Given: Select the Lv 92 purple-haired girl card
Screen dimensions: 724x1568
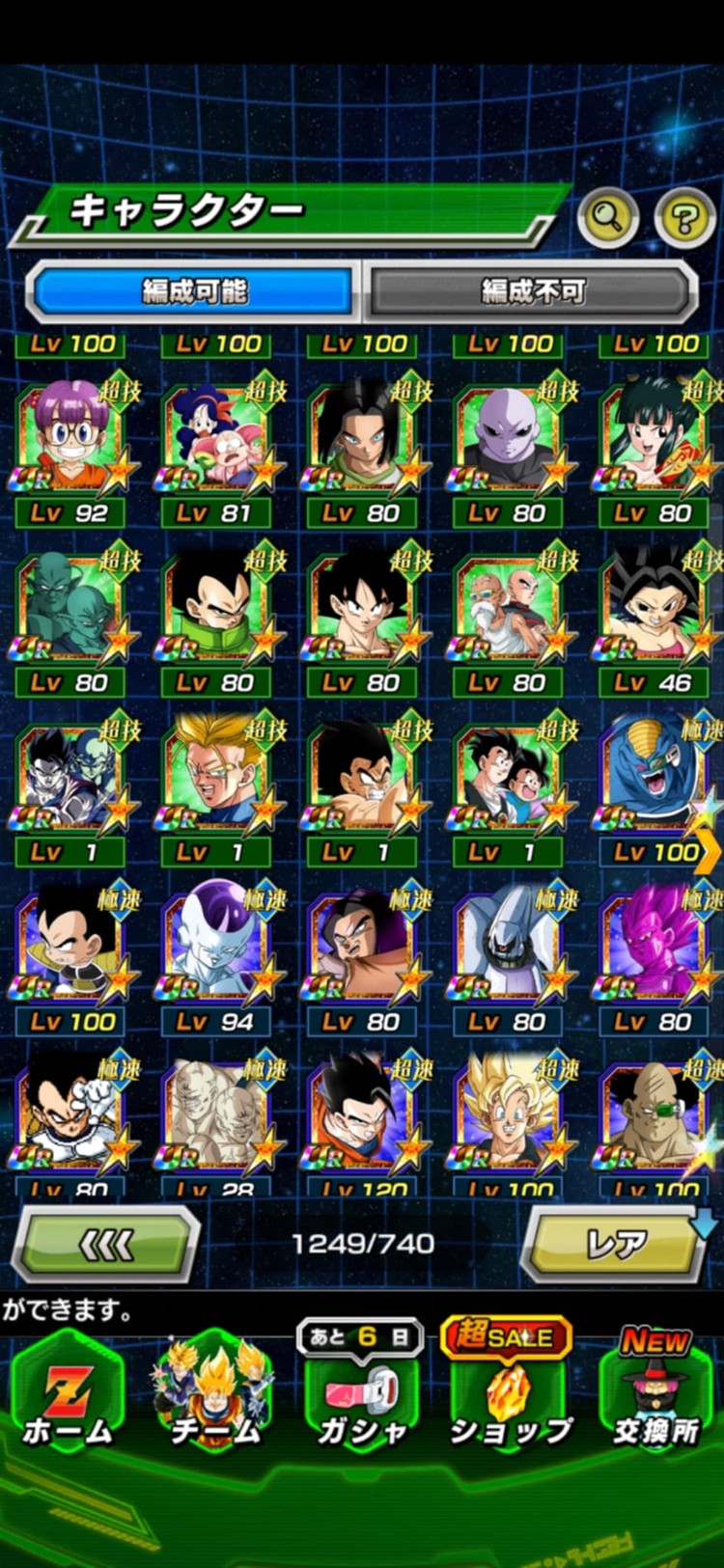Looking at the screenshot, I should (70, 442).
